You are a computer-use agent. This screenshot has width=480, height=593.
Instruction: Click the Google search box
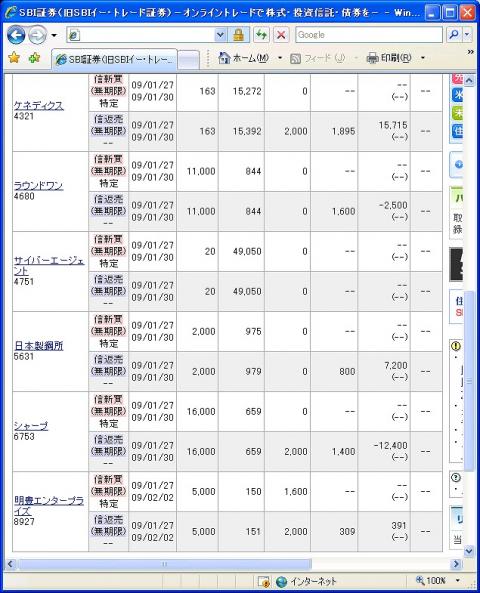coord(369,35)
